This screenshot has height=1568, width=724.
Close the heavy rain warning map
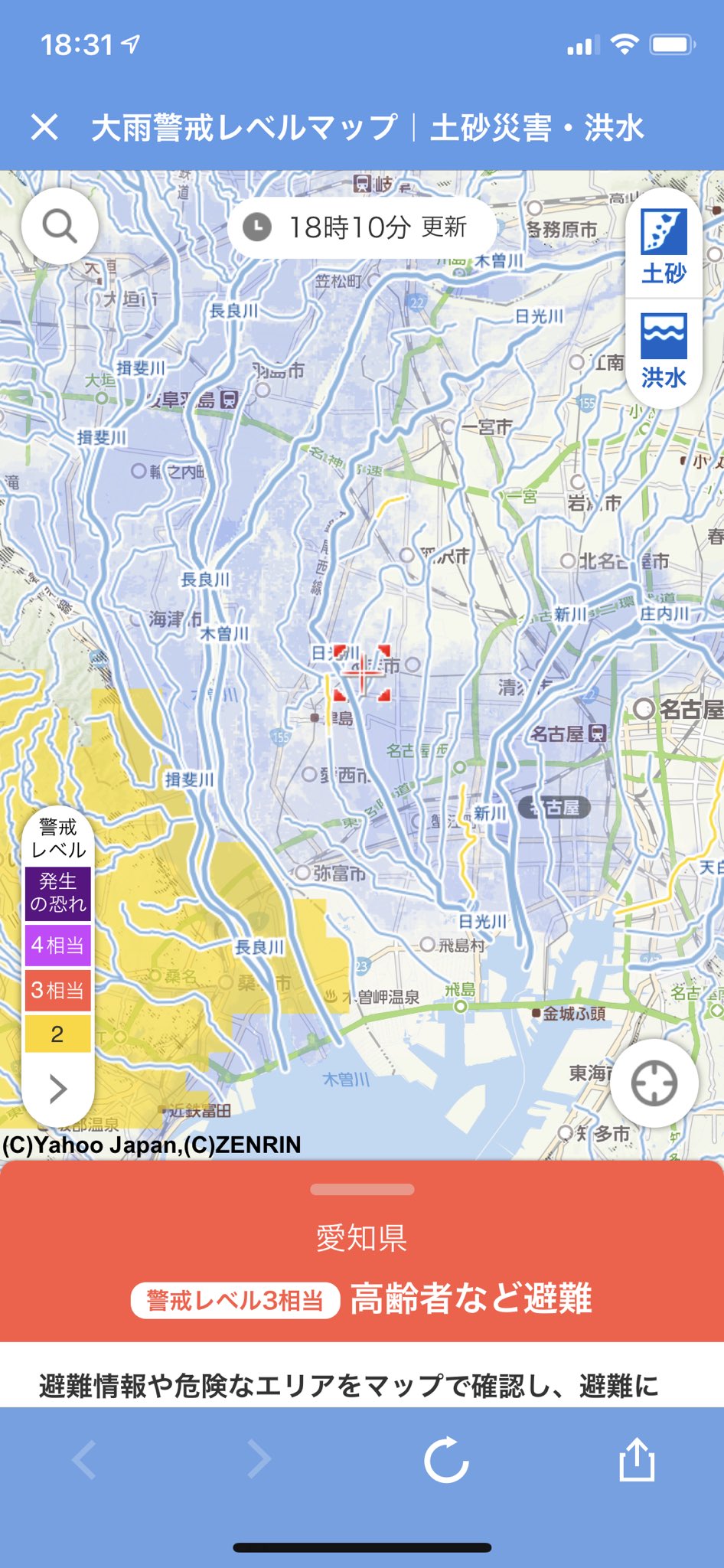(x=44, y=127)
